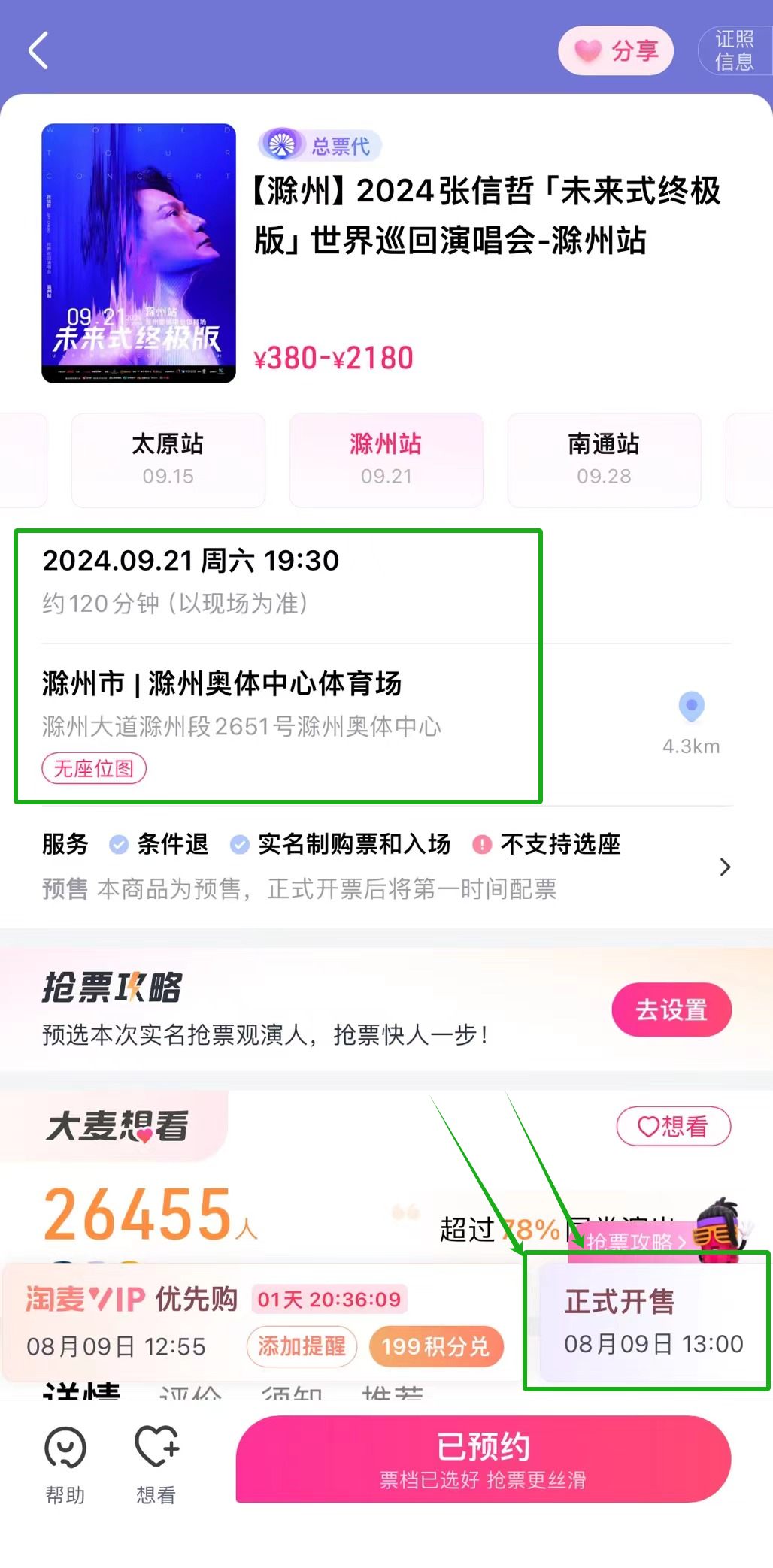Tap the 分享 share button
The width and height of the screenshot is (773, 1568).
pos(615,50)
